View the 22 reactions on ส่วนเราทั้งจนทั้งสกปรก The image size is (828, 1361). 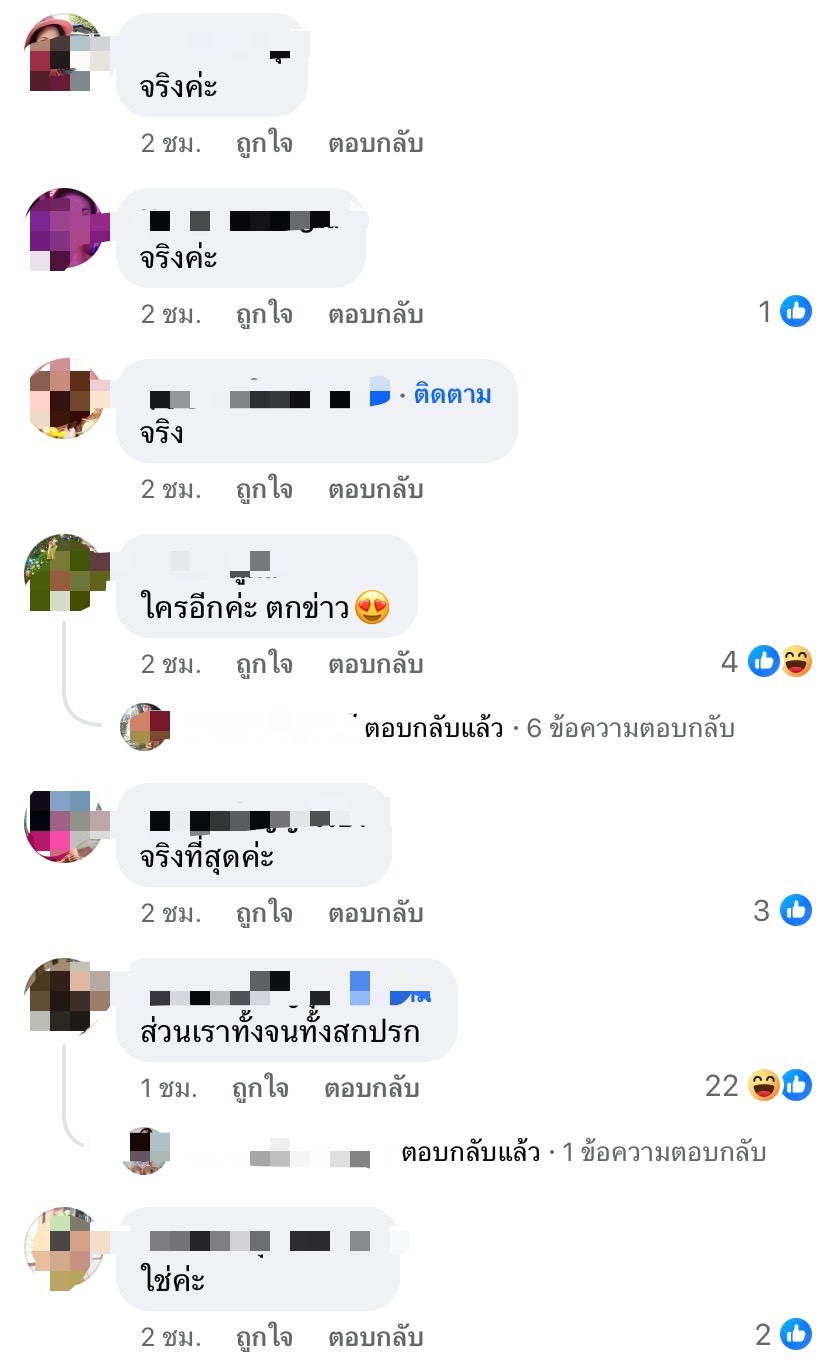pos(758,1086)
